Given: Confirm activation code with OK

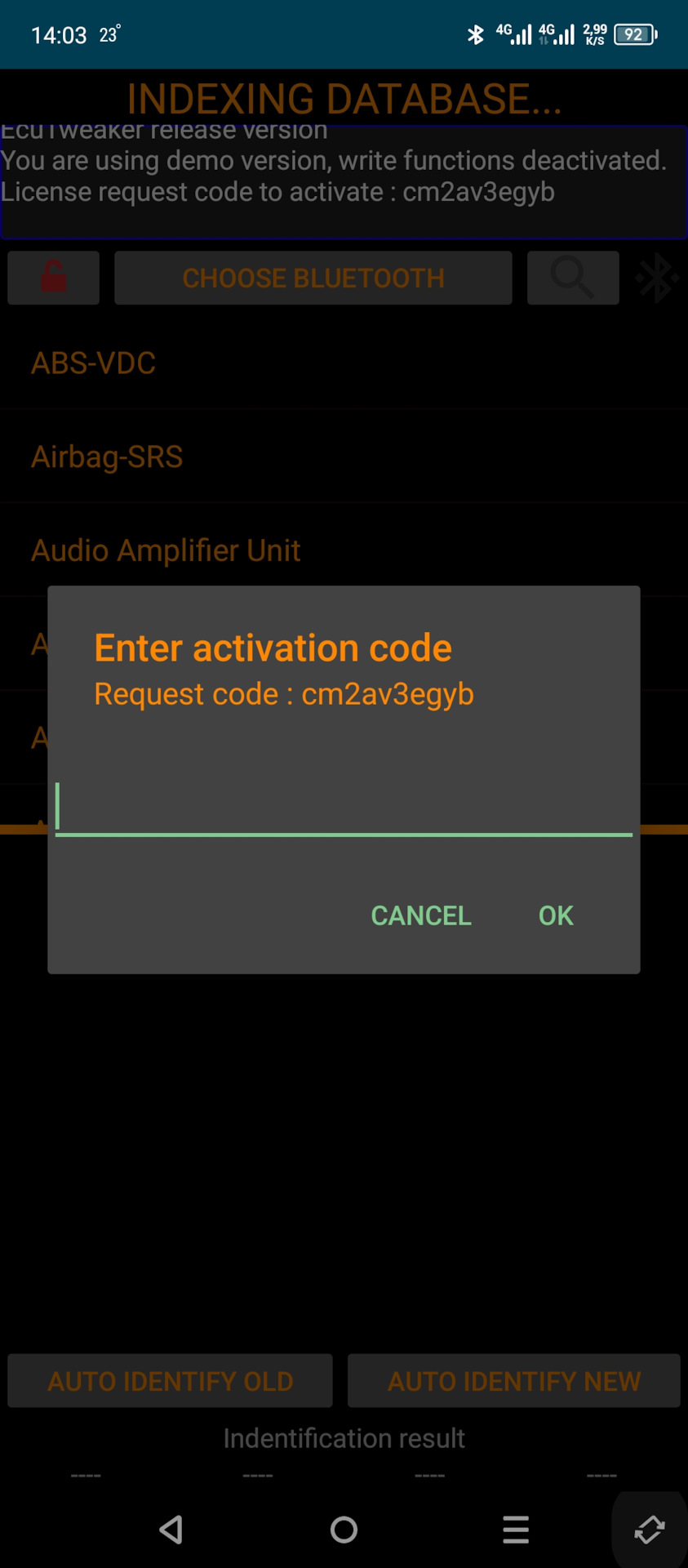Looking at the screenshot, I should [x=556, y=915].
